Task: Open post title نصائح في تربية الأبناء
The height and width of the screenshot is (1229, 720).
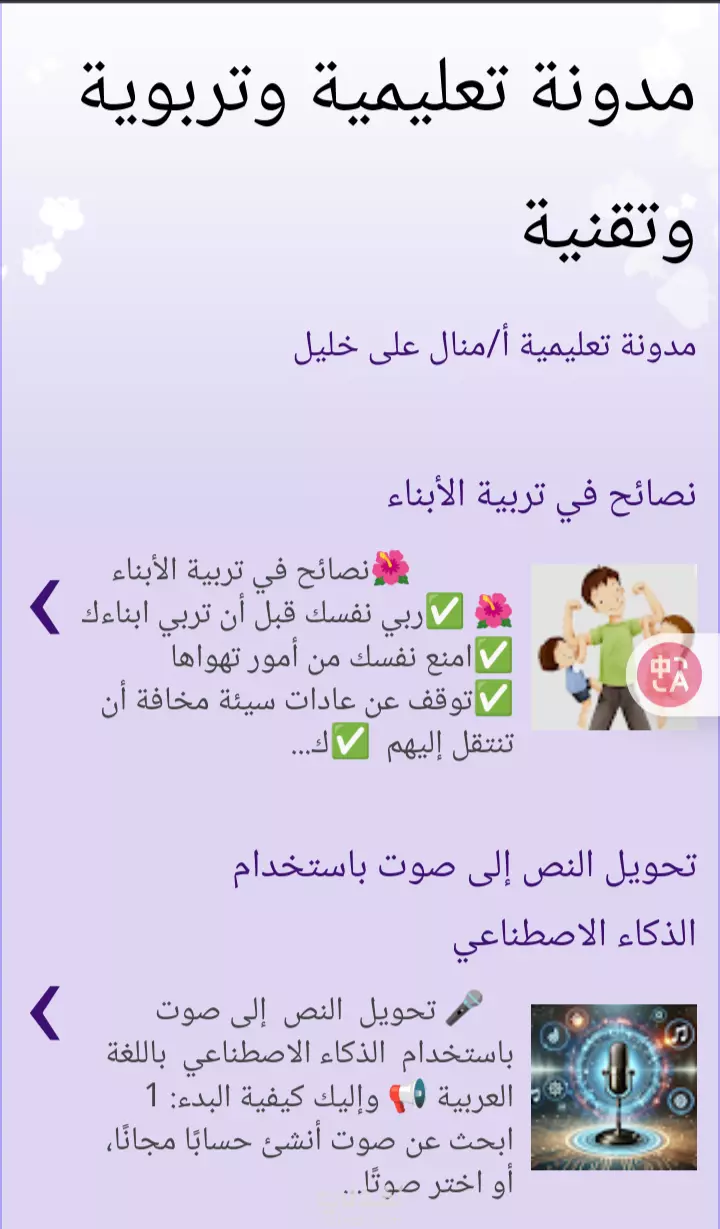Action: click(x=540, y=494)
